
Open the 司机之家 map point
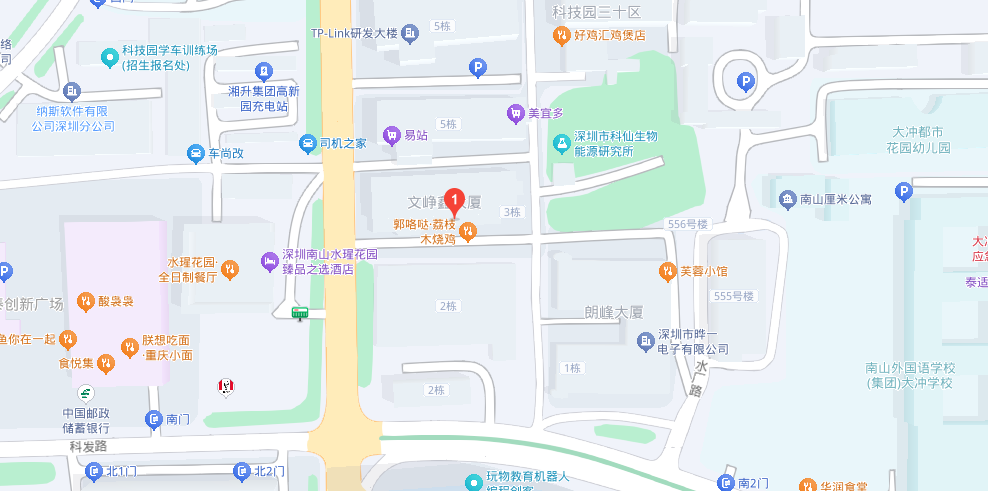click(307, 143)
